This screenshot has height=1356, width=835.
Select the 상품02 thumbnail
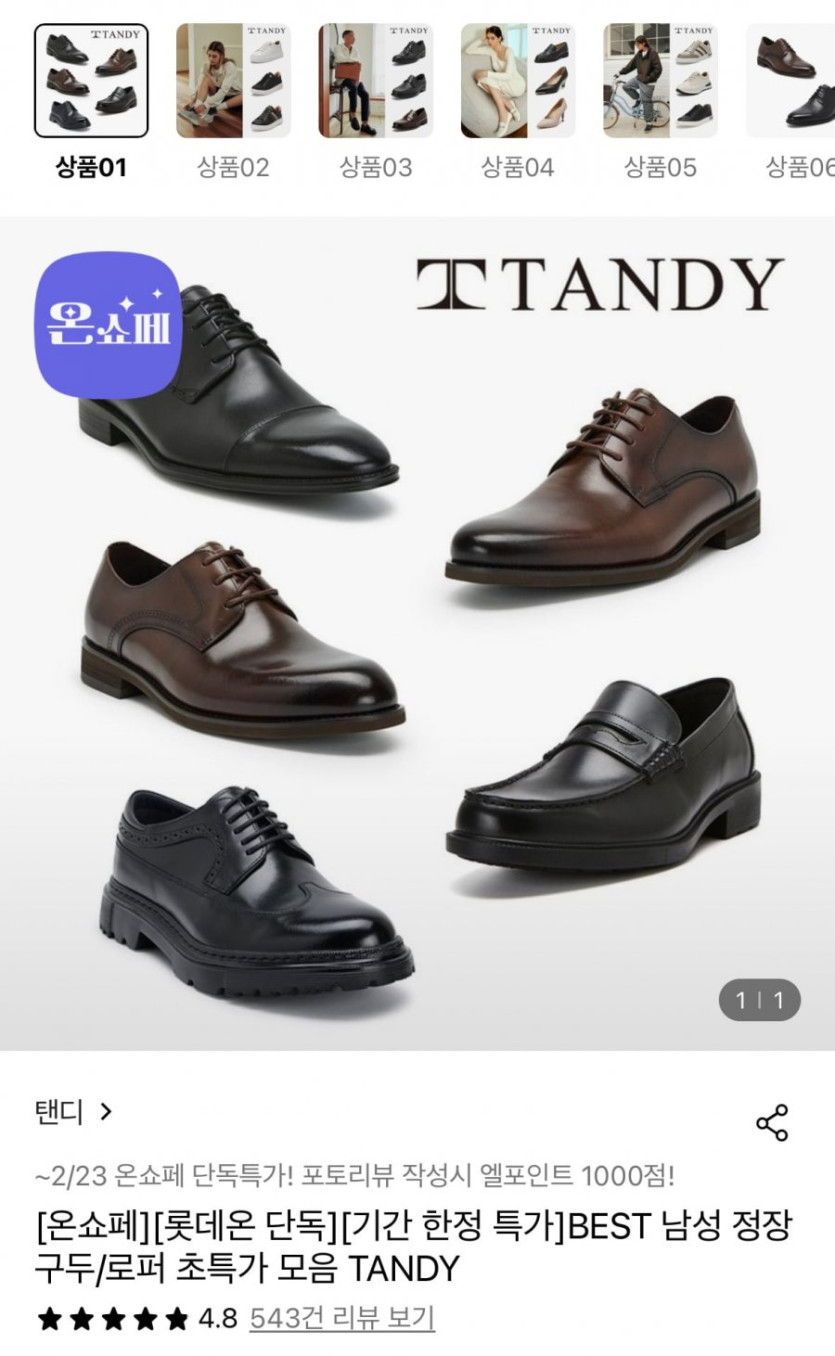tap(233, 81)
